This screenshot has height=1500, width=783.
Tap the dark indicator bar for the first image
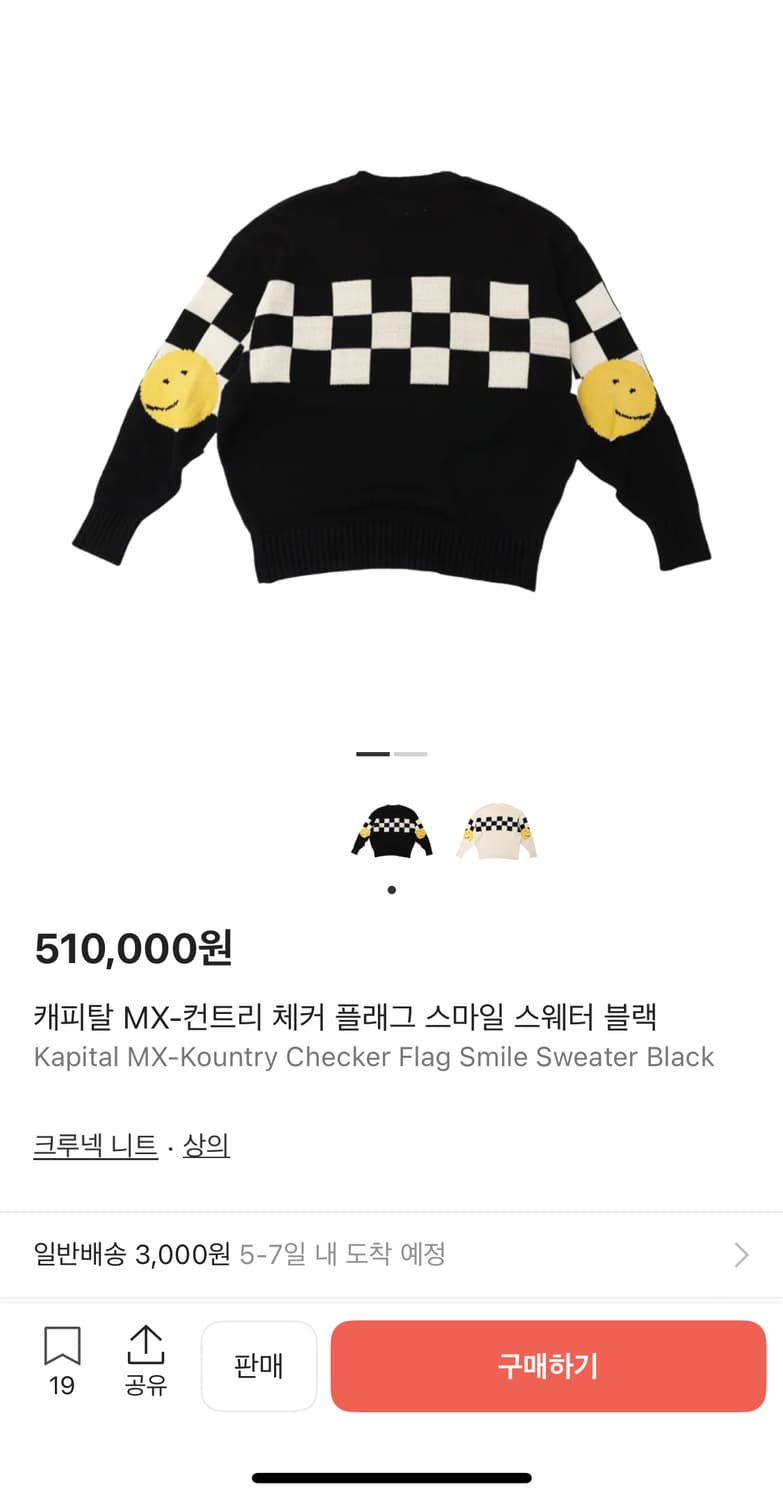[x=374, y=753]
